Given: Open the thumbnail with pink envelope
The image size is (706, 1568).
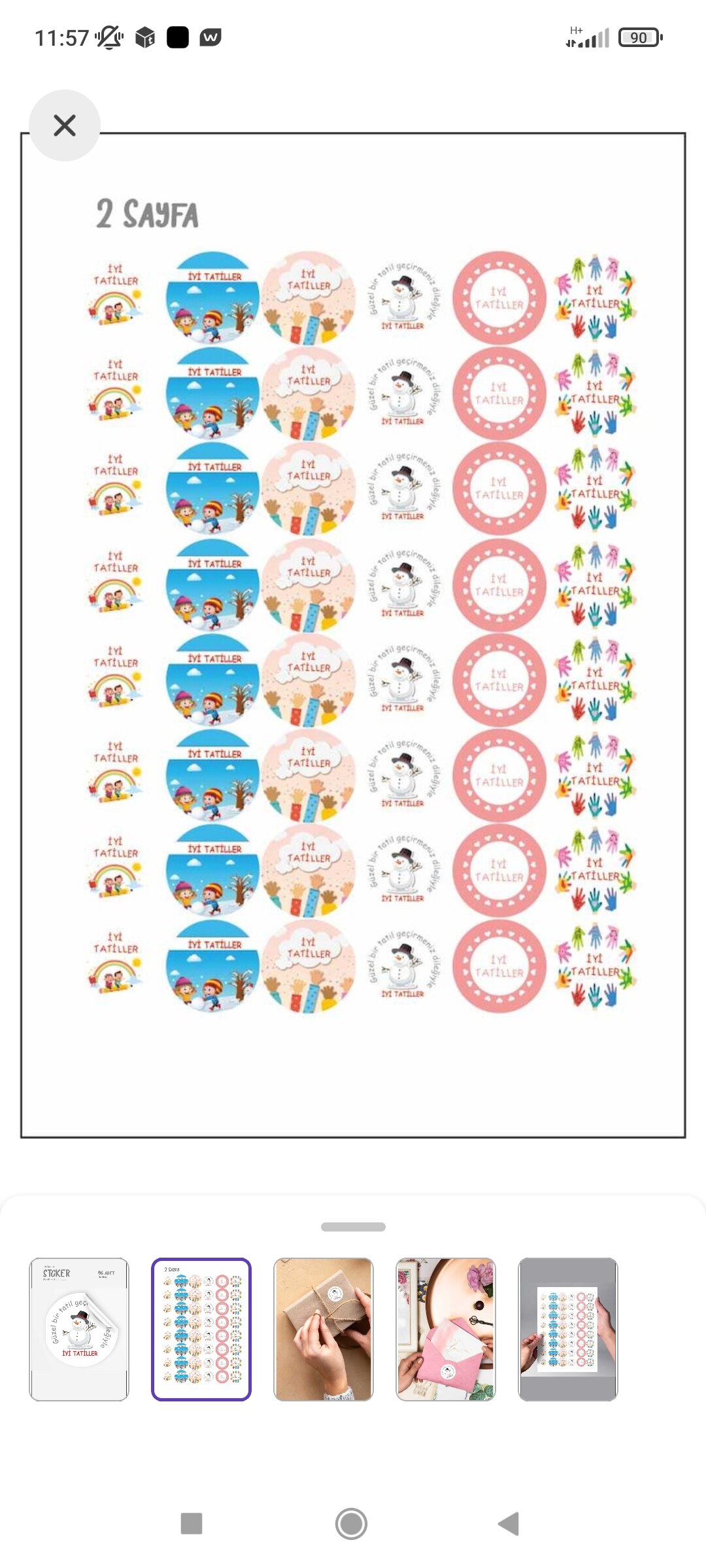Looking at the screenshot, I should [x=446, y=1330].
